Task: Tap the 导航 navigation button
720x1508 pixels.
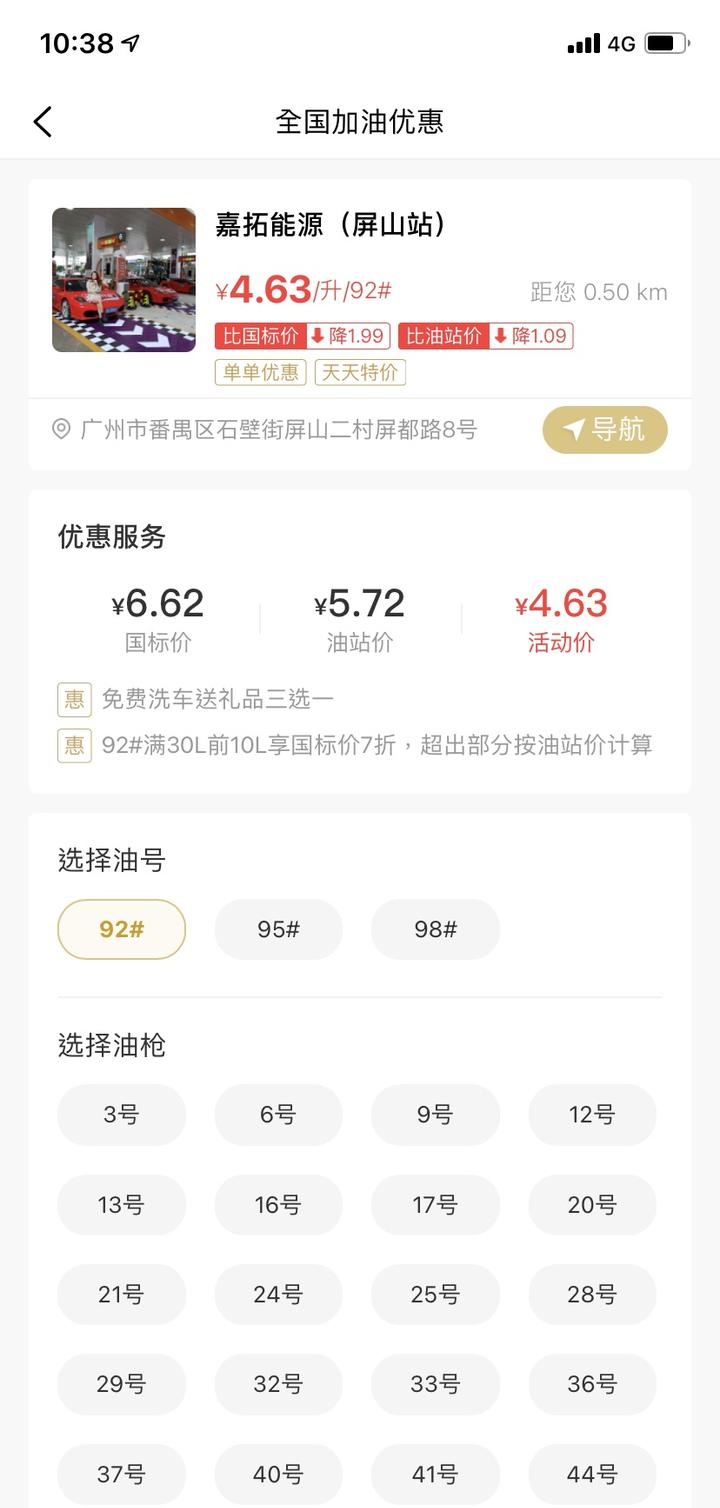Action: (604, 430)
